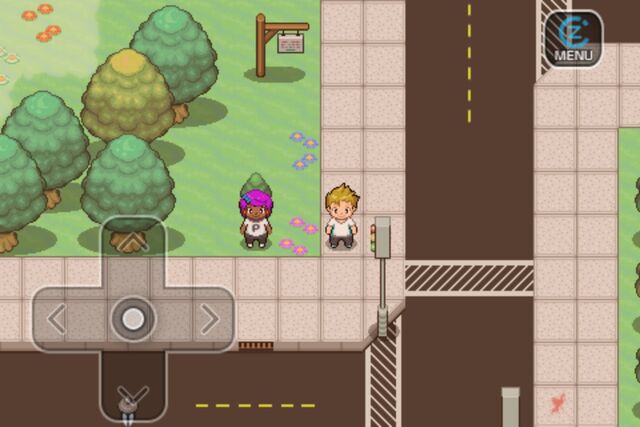Move character left with D-pad arrow
Image resolution: width=640 pixels, height=427 pixels.
(x=57, y=319)
